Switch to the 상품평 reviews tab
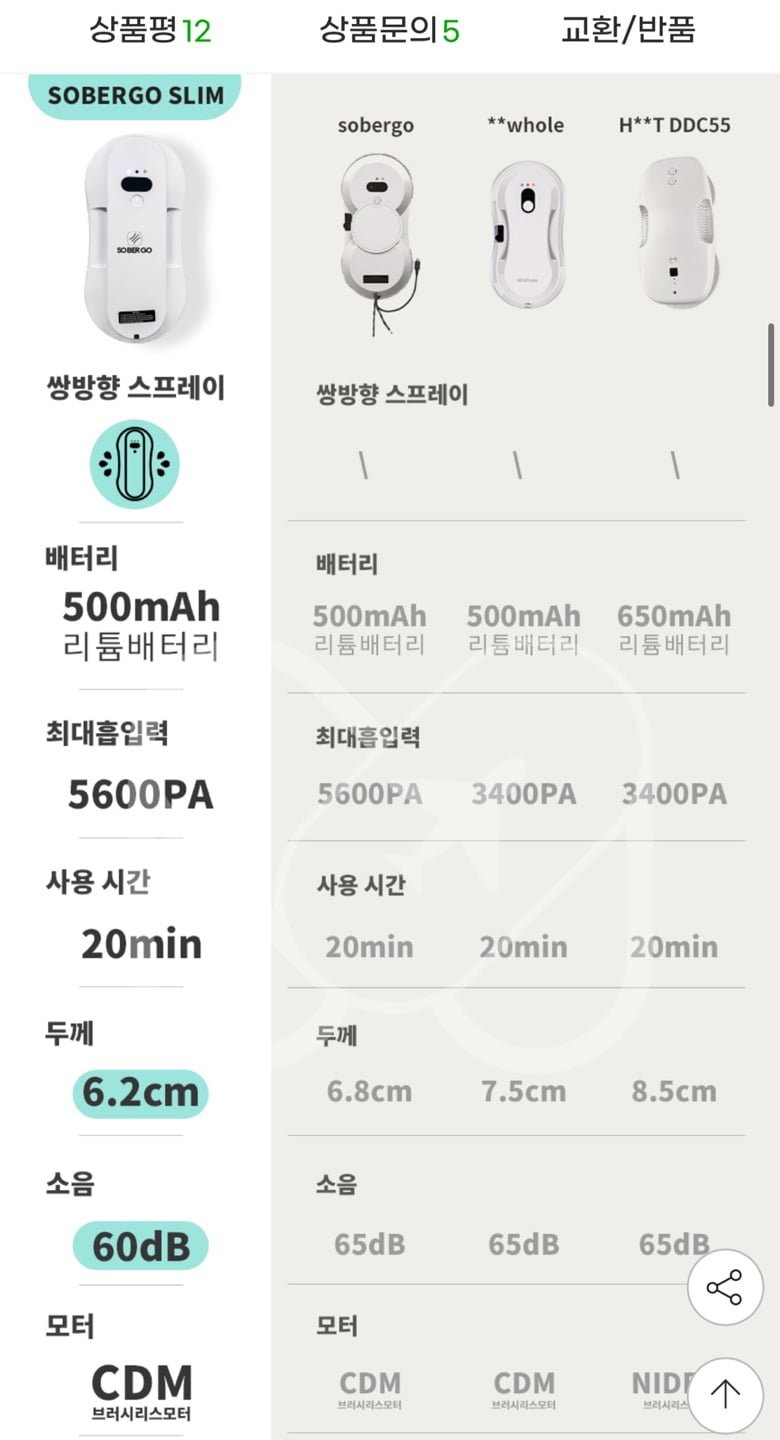The image size is (780, 1440). tap(150, 30)
